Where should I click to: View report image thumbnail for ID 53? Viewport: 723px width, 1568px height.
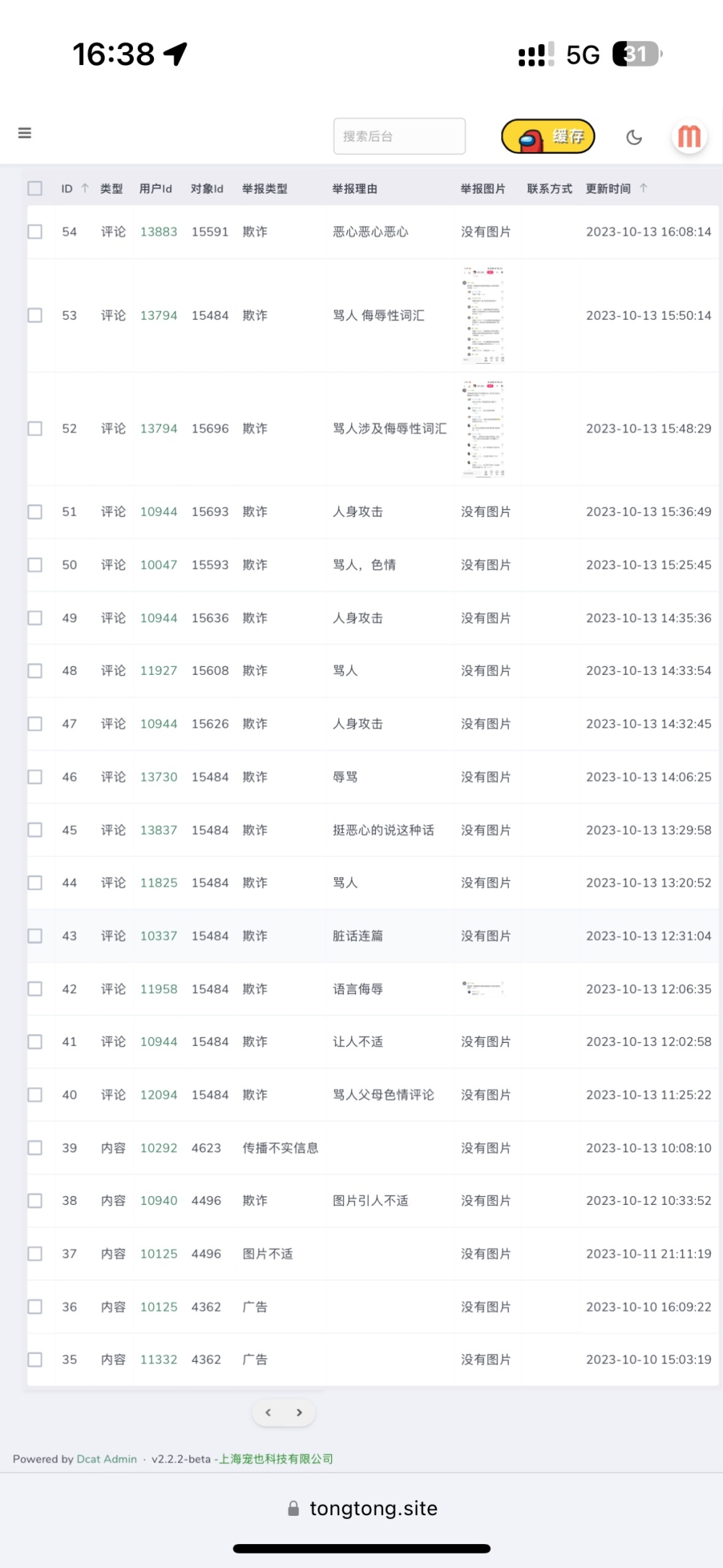484,315
